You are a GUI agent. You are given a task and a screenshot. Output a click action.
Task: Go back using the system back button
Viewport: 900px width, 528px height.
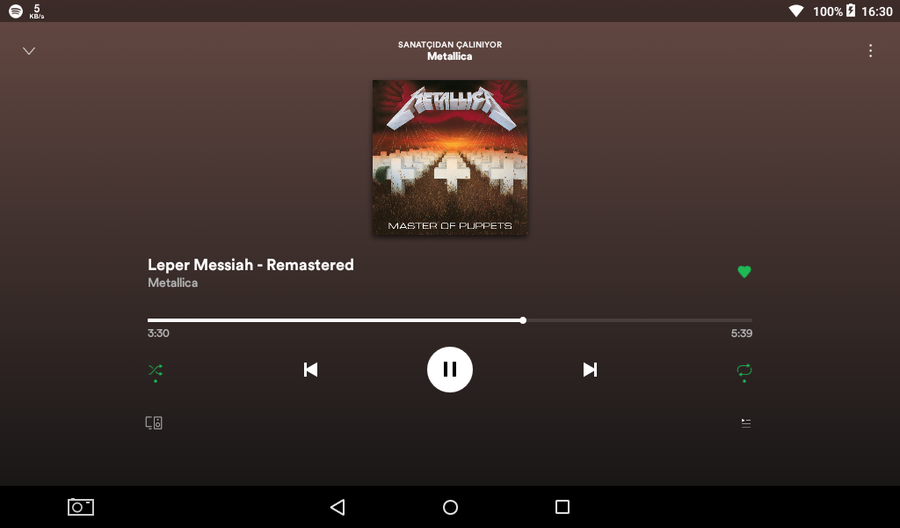click(337, 507)
